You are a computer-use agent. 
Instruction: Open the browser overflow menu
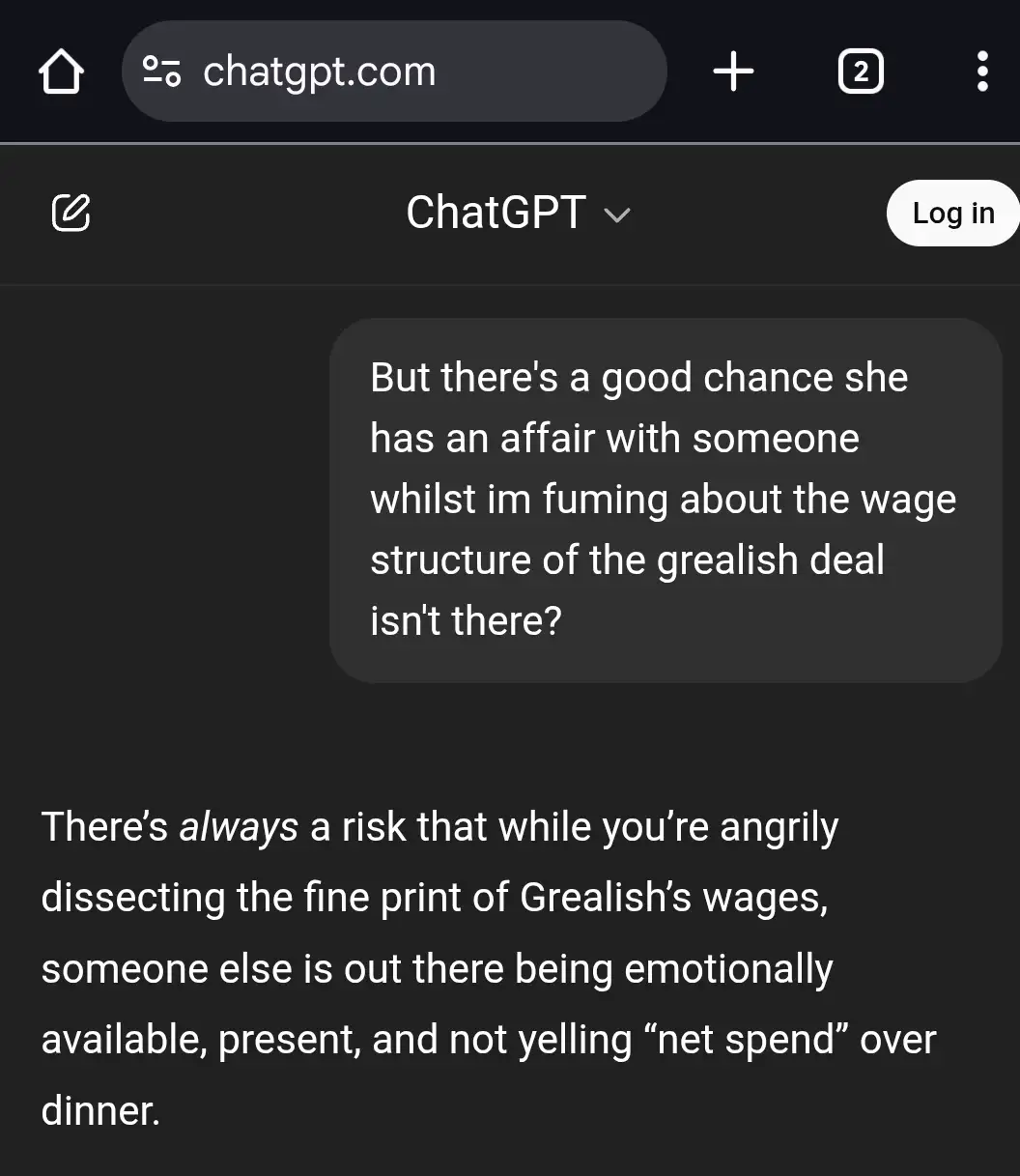982,72
